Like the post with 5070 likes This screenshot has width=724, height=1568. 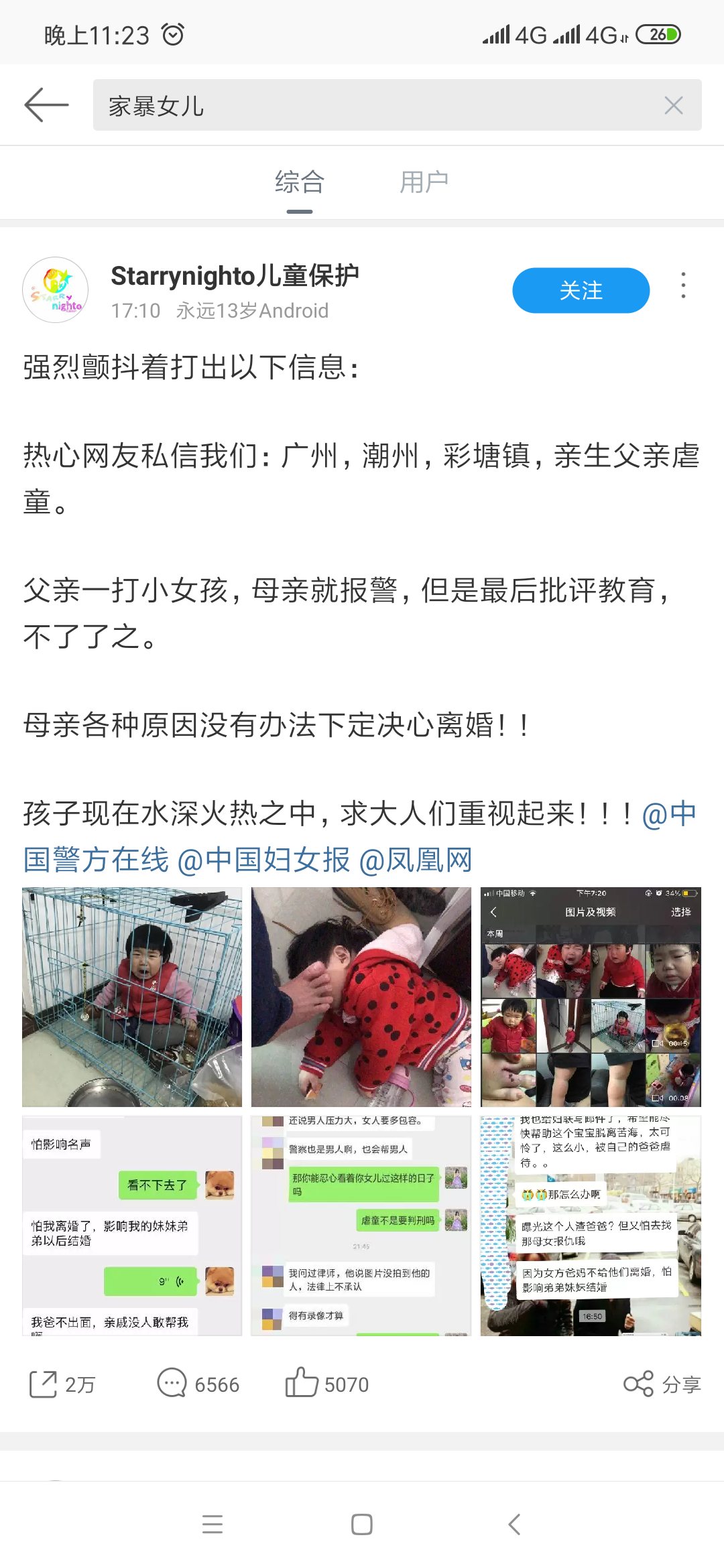[x=327, y=1384]
